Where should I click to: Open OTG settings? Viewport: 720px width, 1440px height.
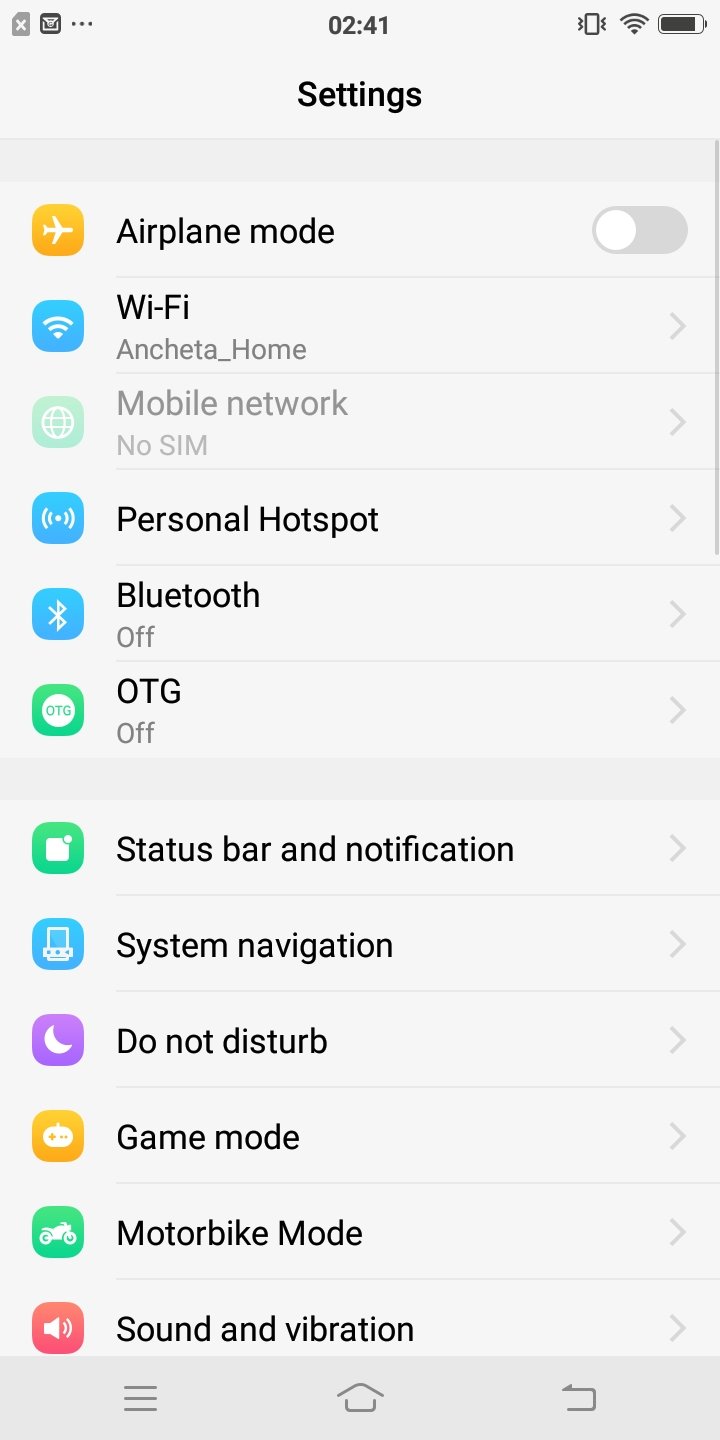click(360, 710)
